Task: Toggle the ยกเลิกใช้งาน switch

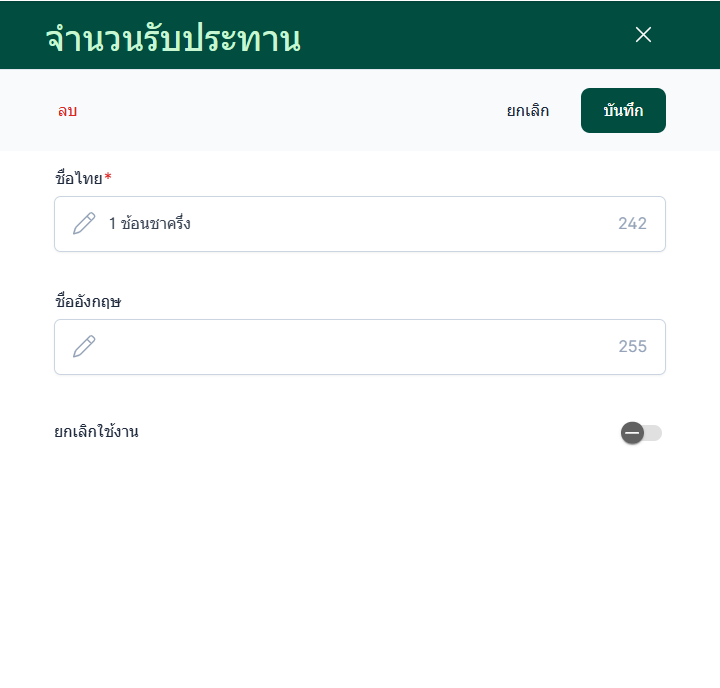Action: tap(641, 433)
